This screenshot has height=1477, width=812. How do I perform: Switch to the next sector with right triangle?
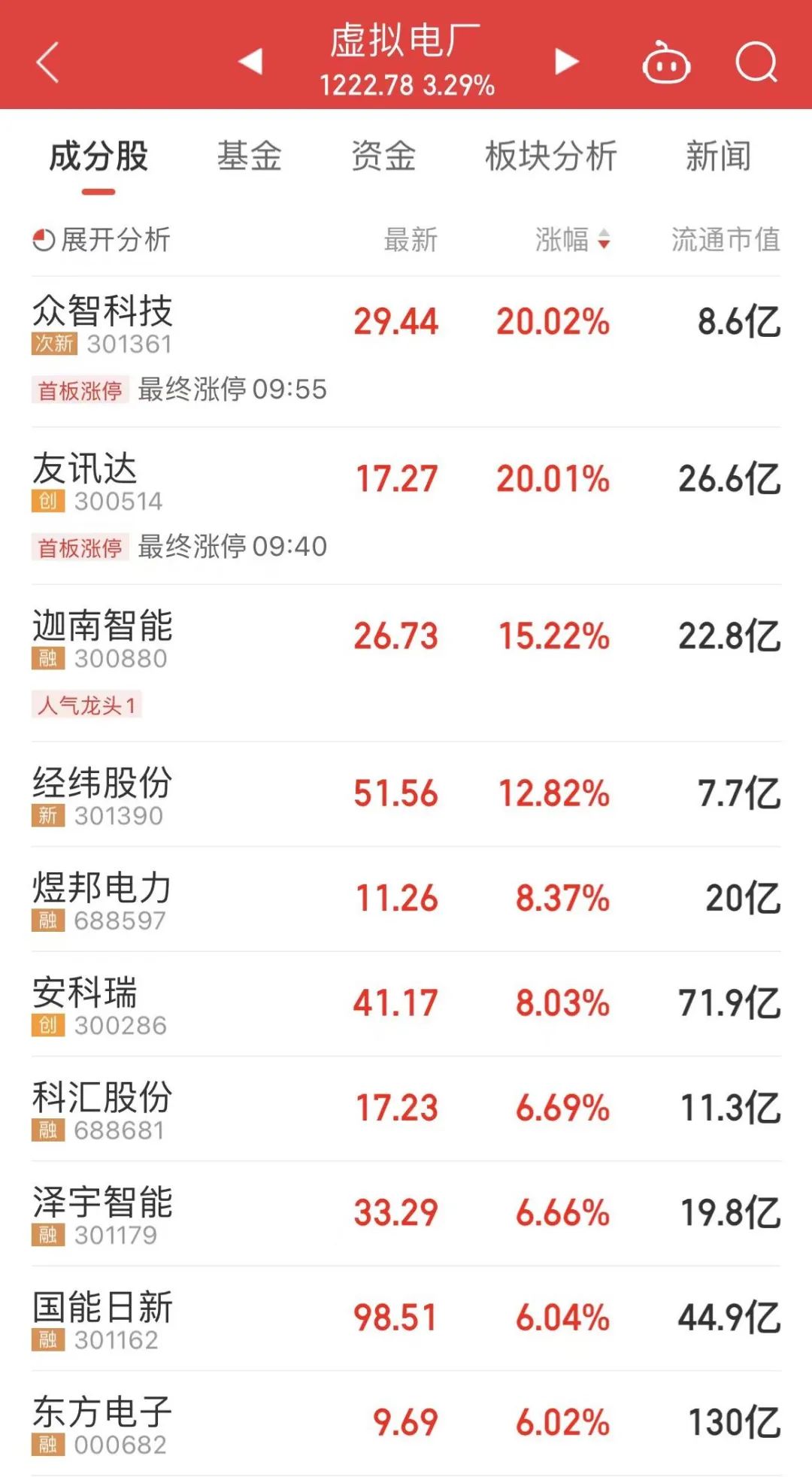point(566,62)
